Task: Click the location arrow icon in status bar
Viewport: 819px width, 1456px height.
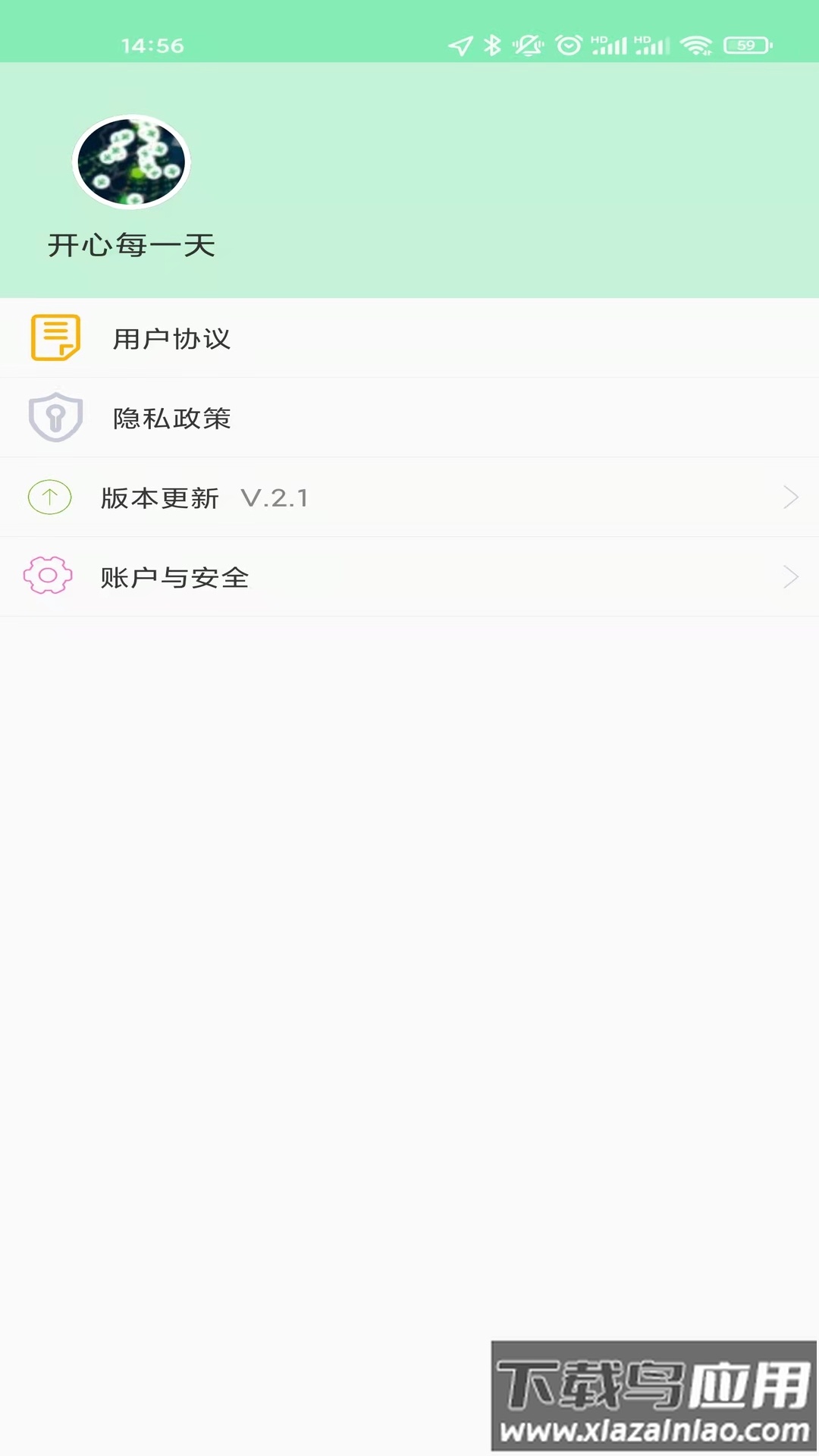Action: 460,44
